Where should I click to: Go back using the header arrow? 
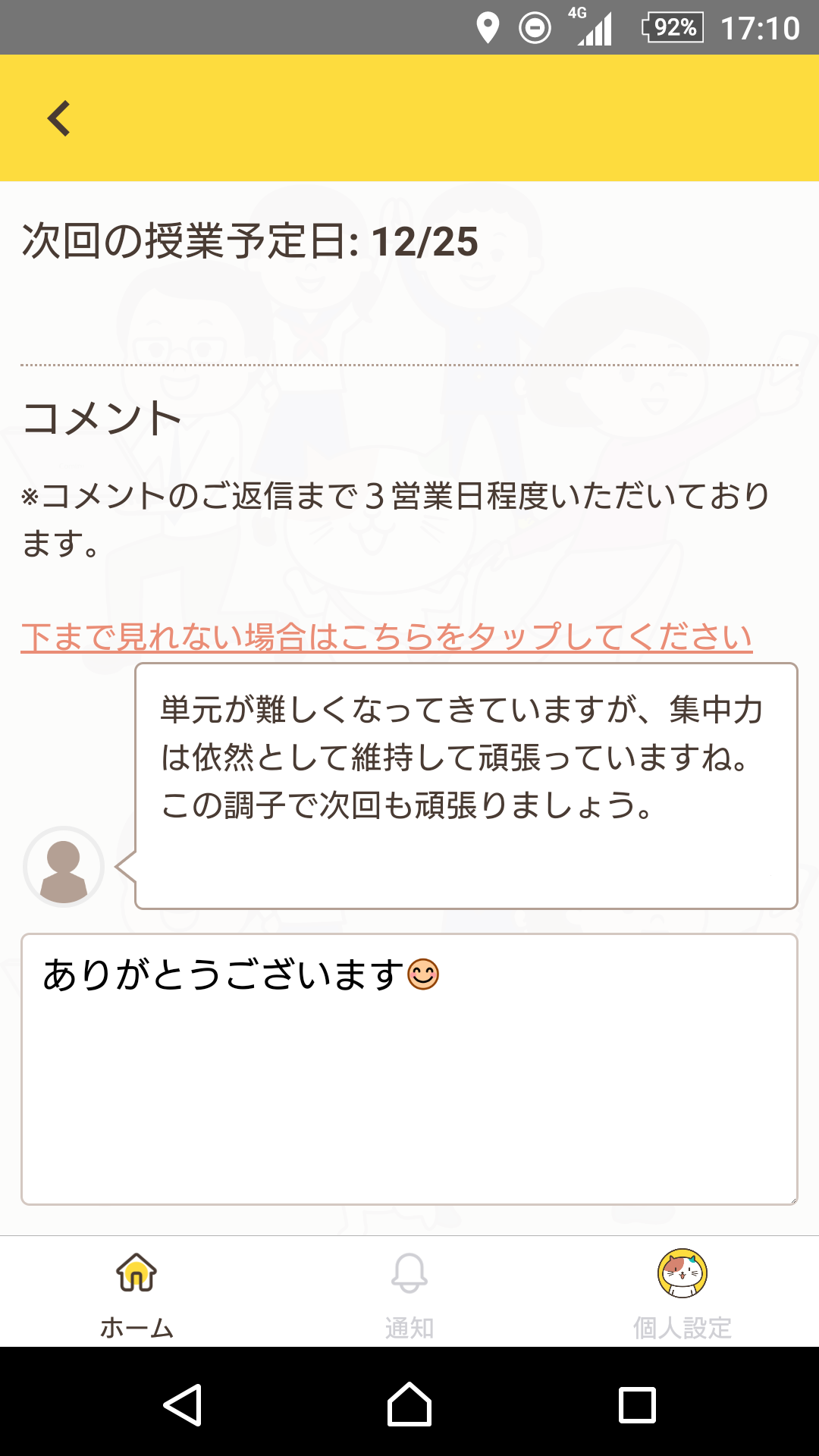tap(59, 118)
